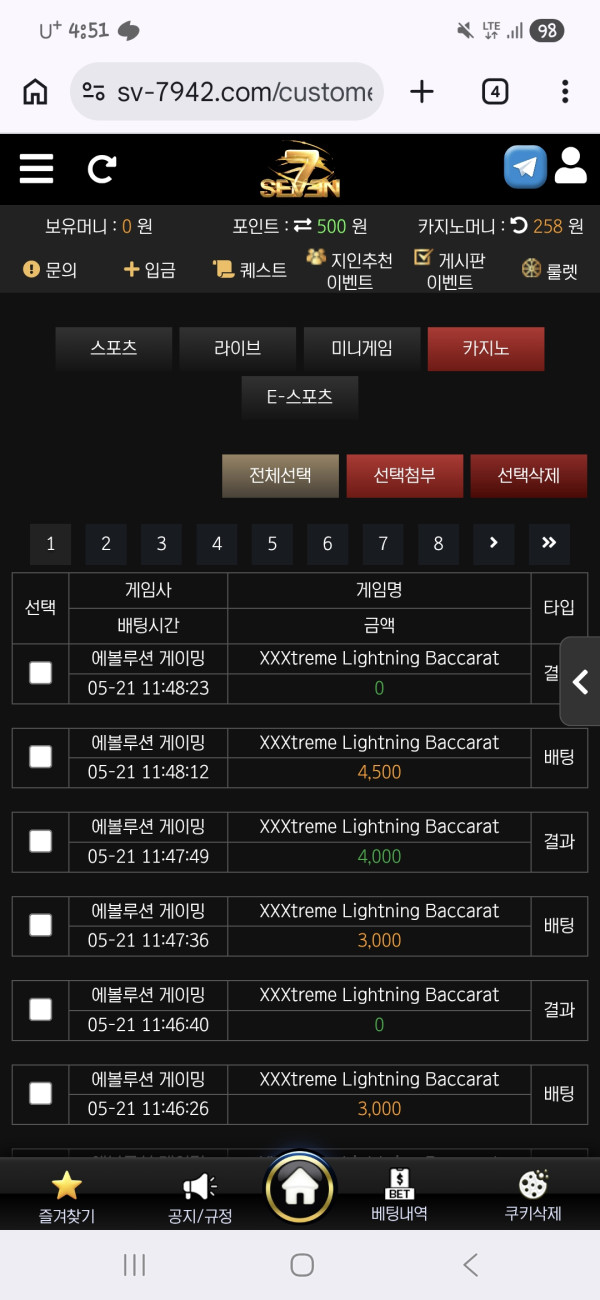600x1300 pixels.
Task: Select the E-스포츠 tab
Action: pos(300,397)
